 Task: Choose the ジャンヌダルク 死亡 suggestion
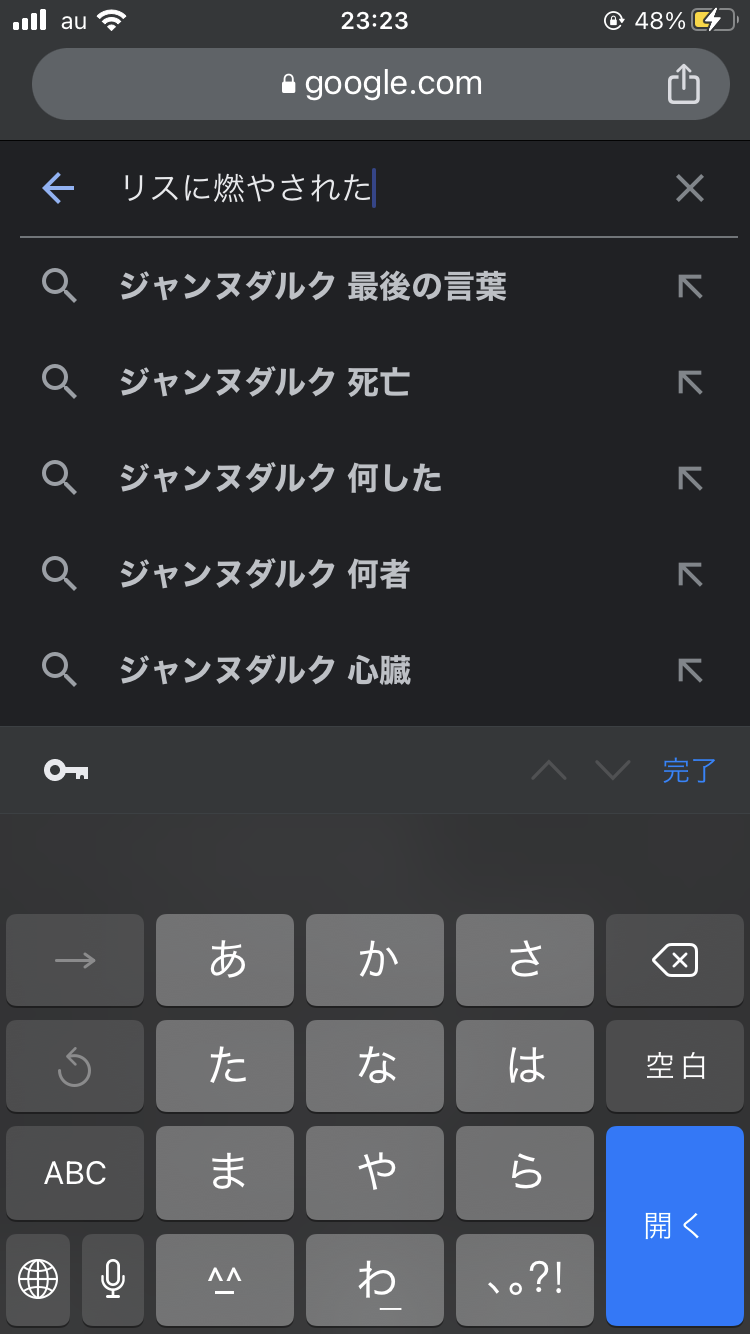pos(264,382)
